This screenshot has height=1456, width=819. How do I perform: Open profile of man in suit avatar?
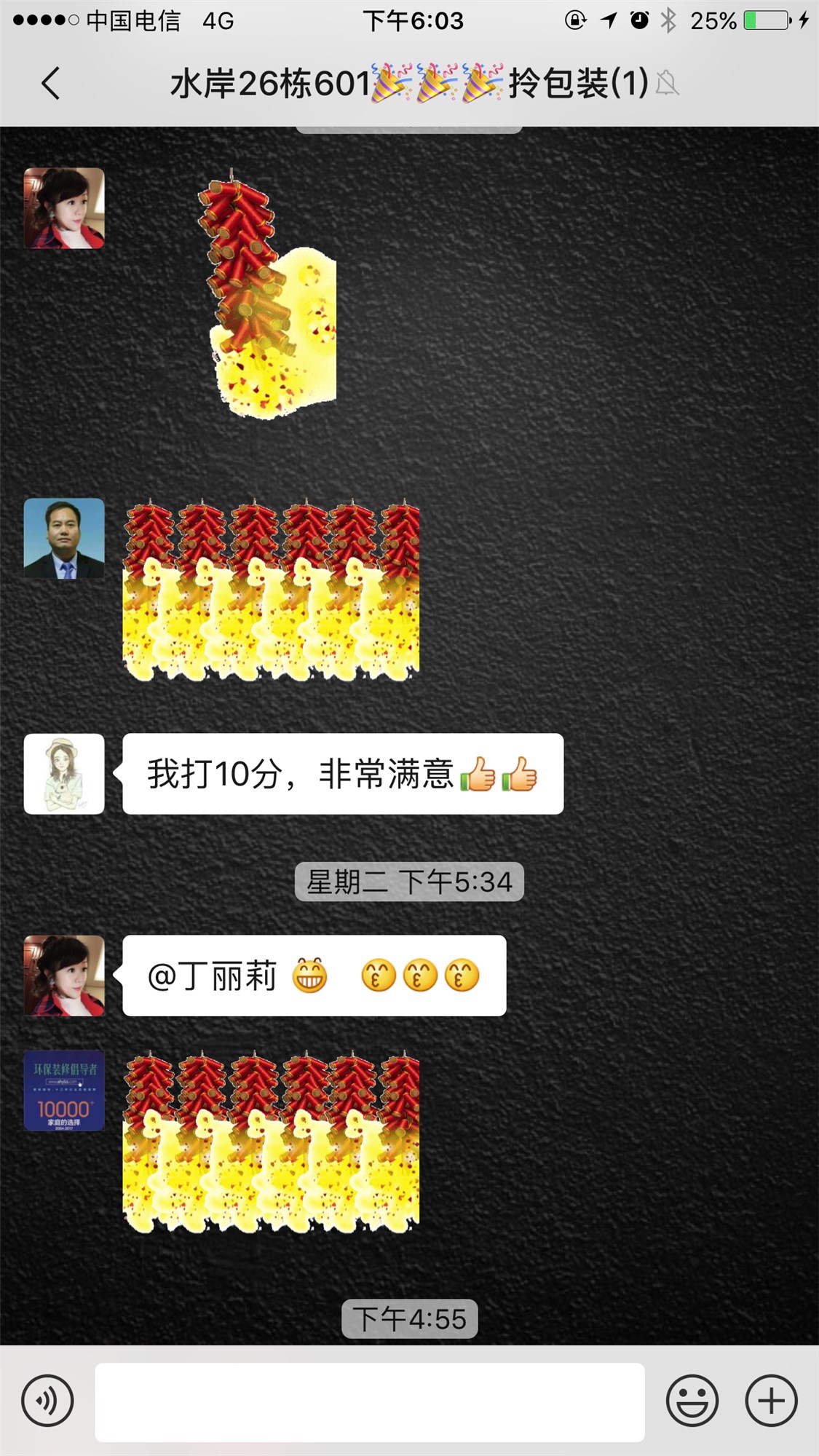click(x=64, y=538)
